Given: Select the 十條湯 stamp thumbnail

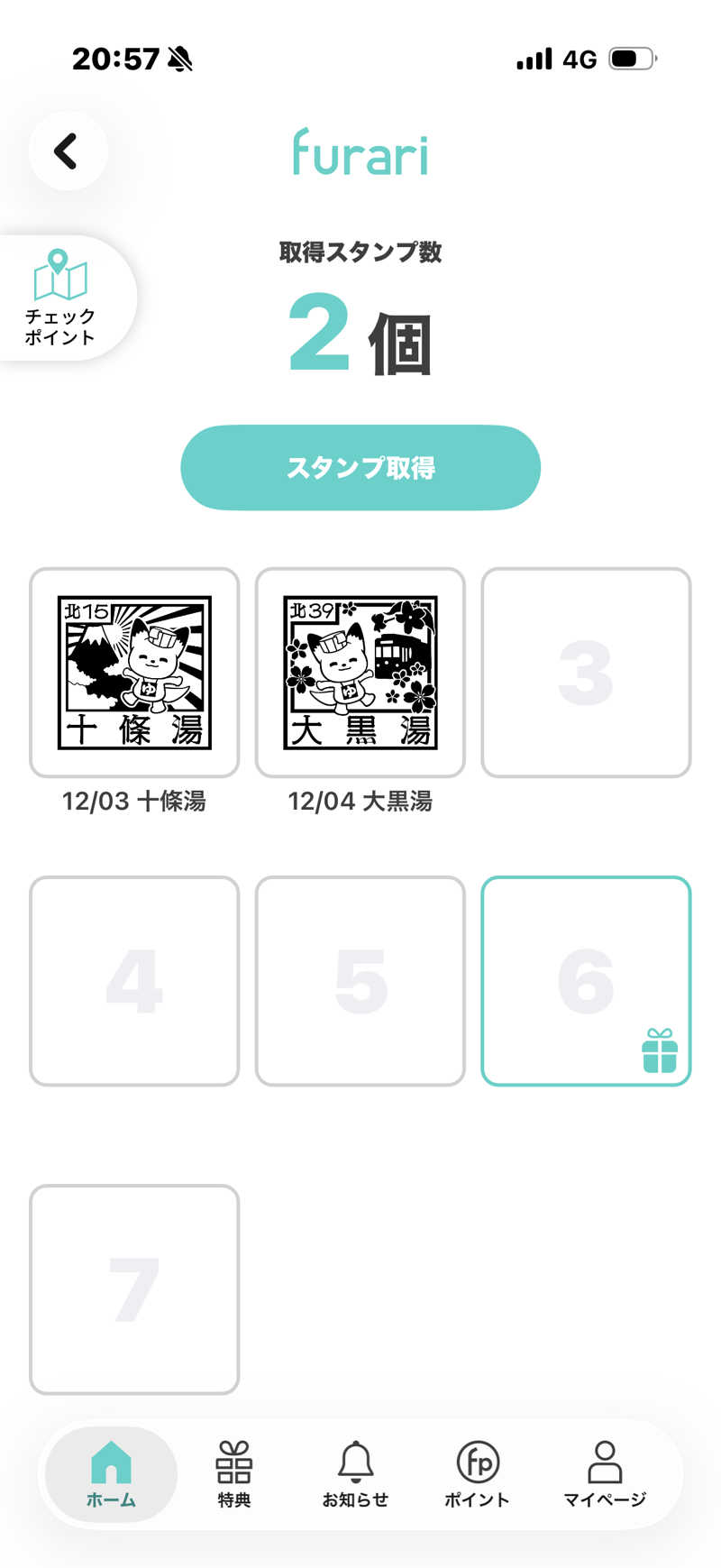Looking at the screenshot, I should [x=133, y=672].
